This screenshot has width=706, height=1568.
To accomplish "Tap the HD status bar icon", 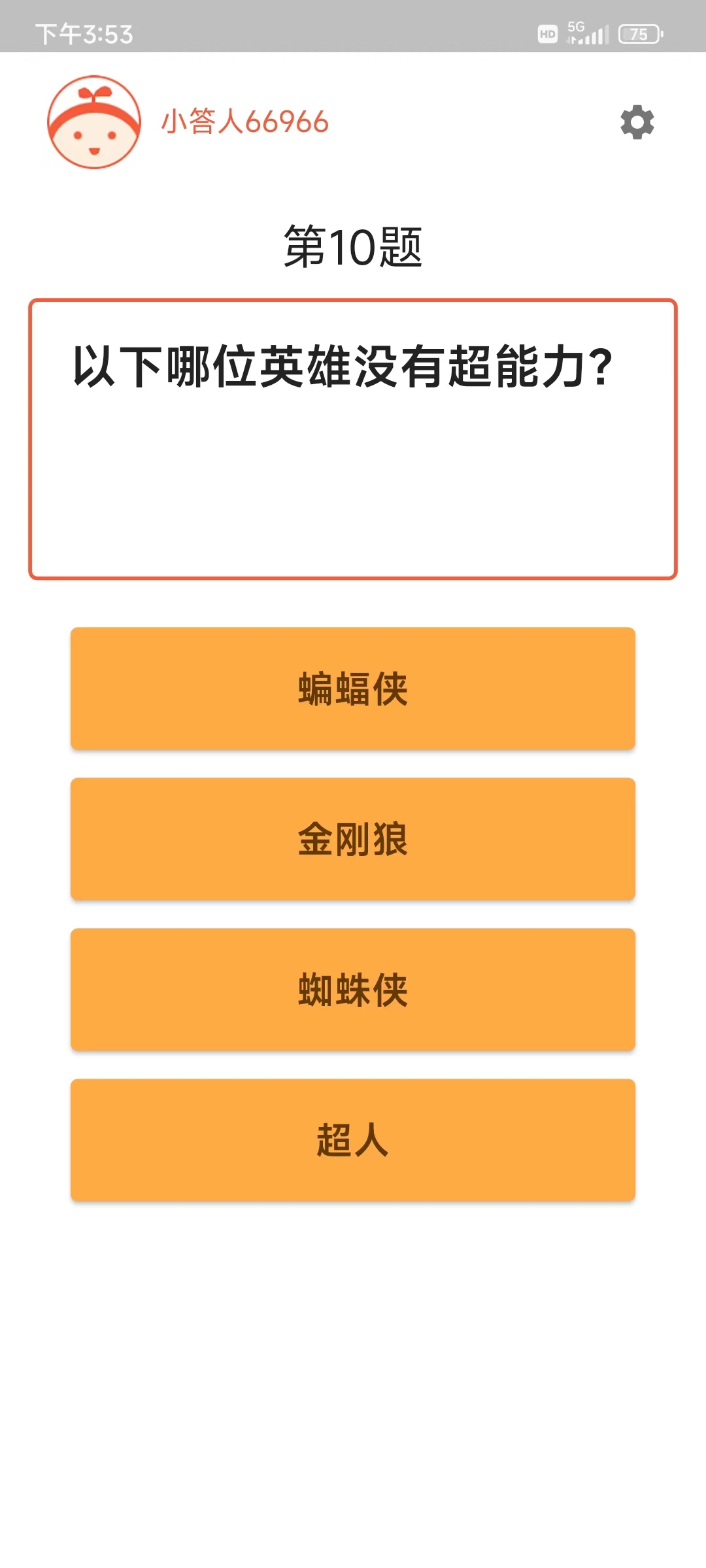I will coord(547,33).
